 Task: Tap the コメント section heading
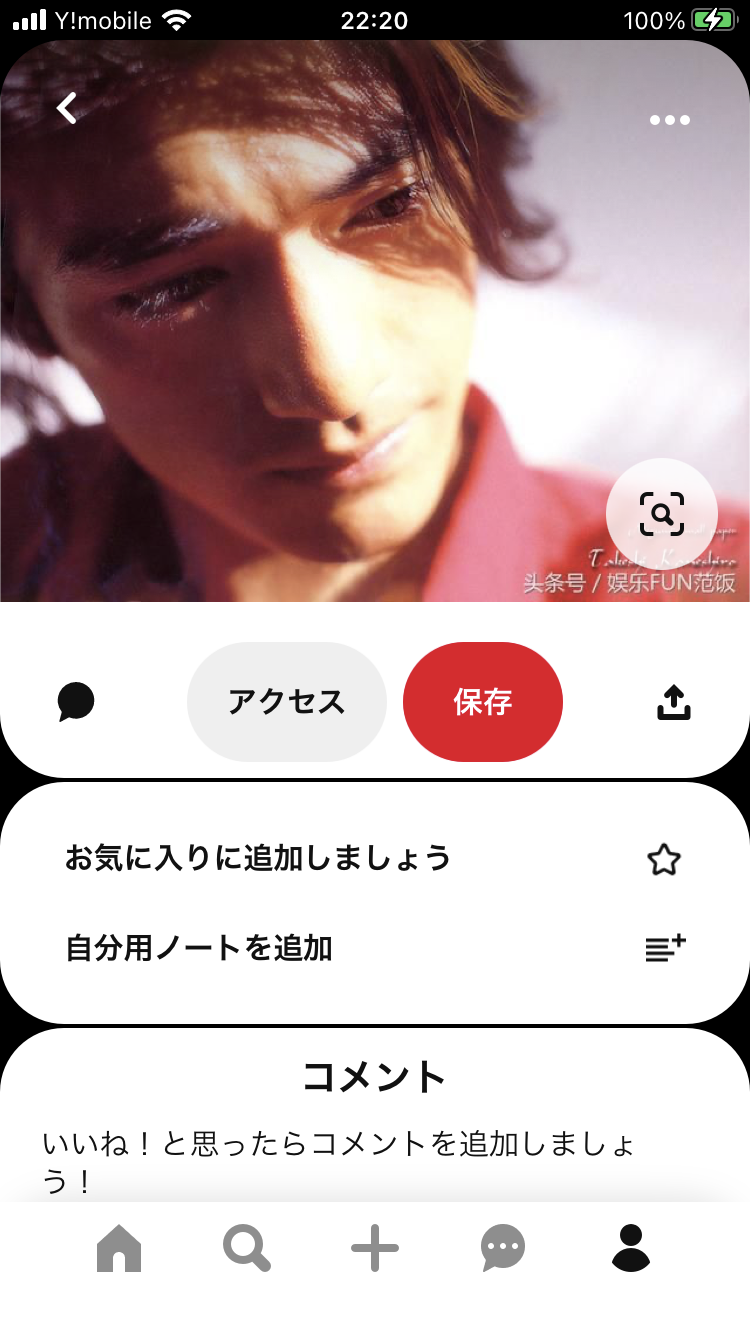pyautogui.click(x=375, y=1077)
